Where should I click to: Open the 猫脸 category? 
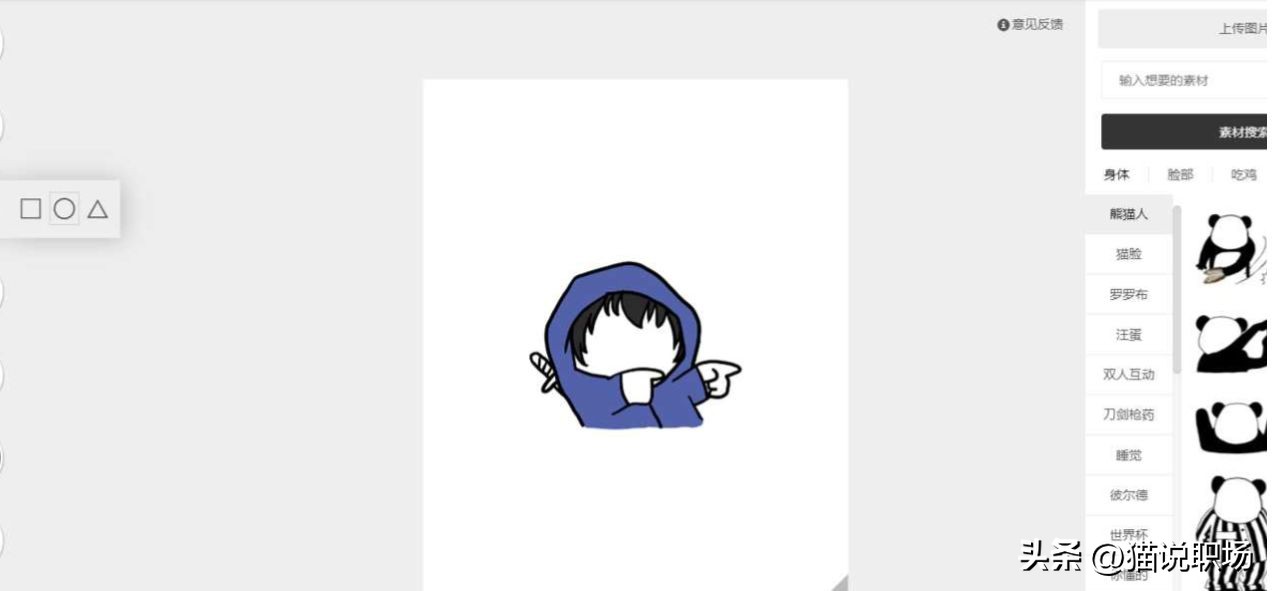pos(1128,254)
